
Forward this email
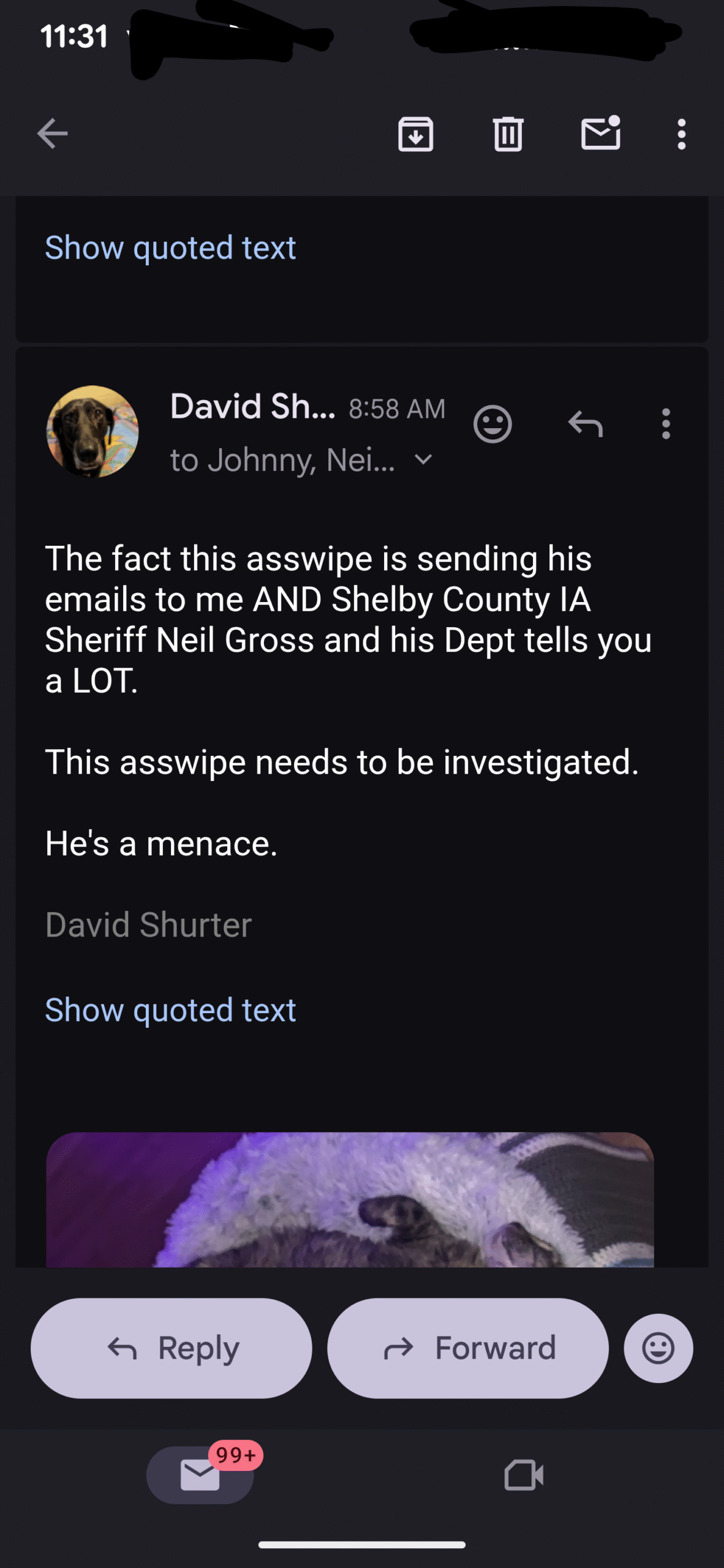click(468, 1348)
